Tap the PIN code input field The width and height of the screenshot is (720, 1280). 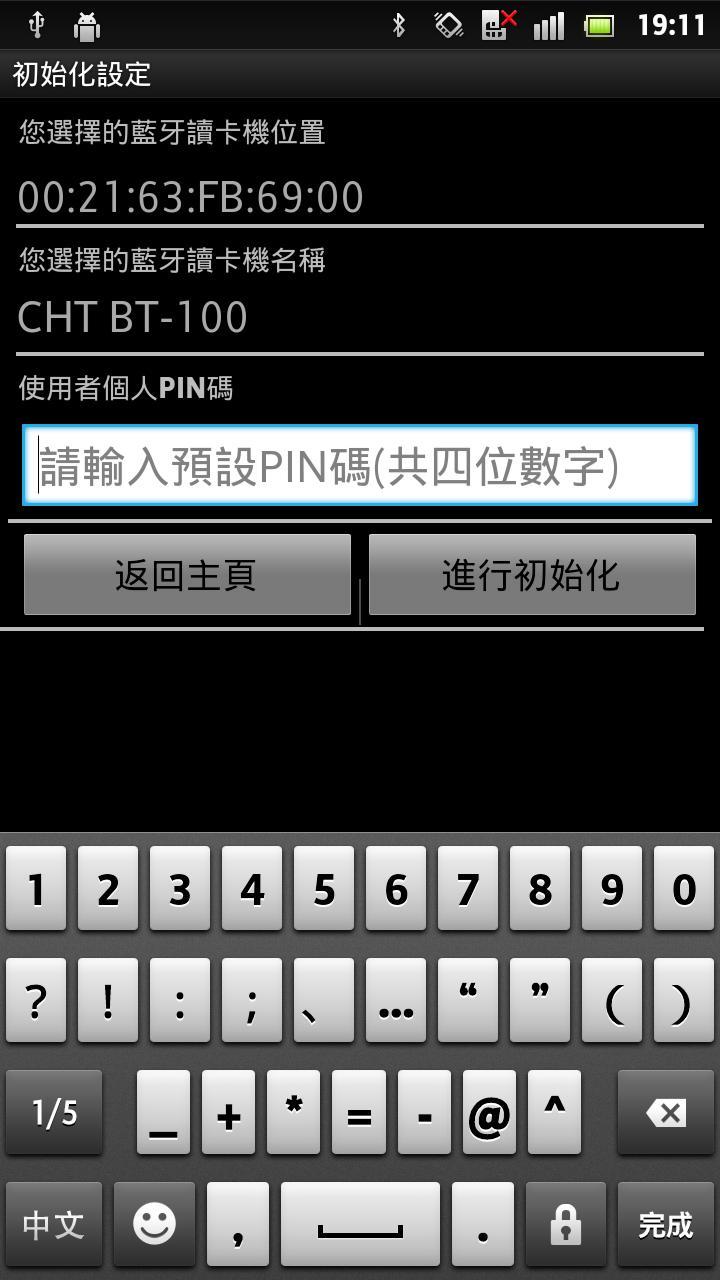tap(359, 466)
